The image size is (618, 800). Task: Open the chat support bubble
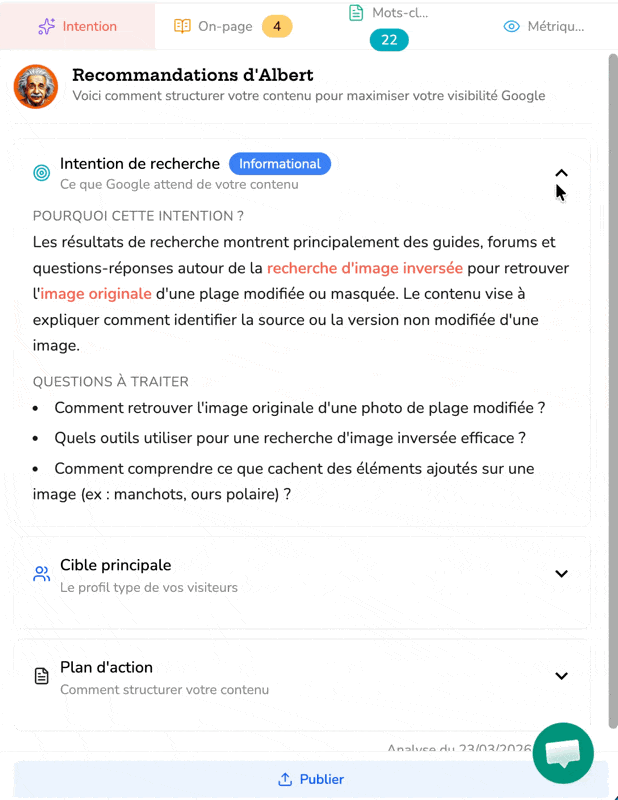click(x=563, y=753)
